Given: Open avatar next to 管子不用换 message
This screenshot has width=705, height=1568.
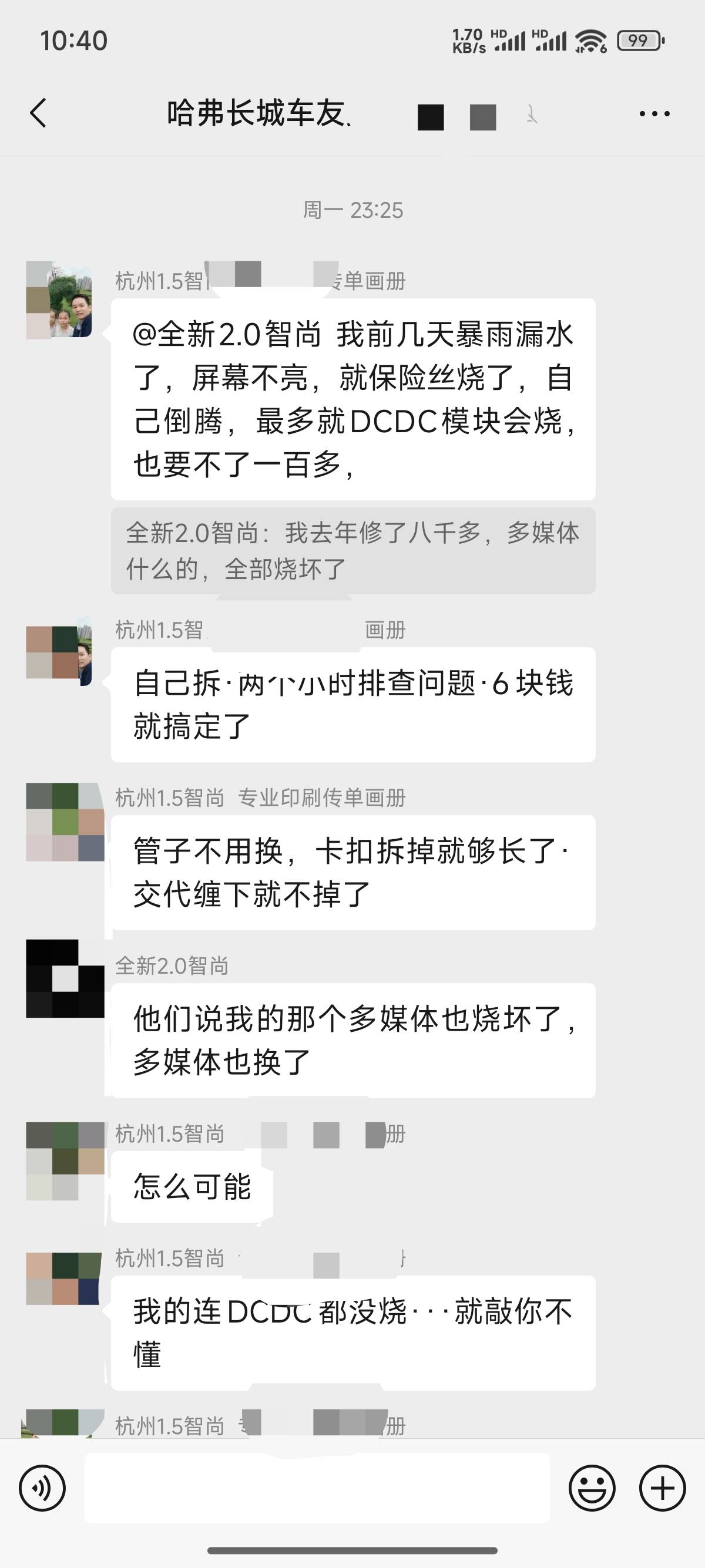Looking at the screenshot, I should 65,822.
